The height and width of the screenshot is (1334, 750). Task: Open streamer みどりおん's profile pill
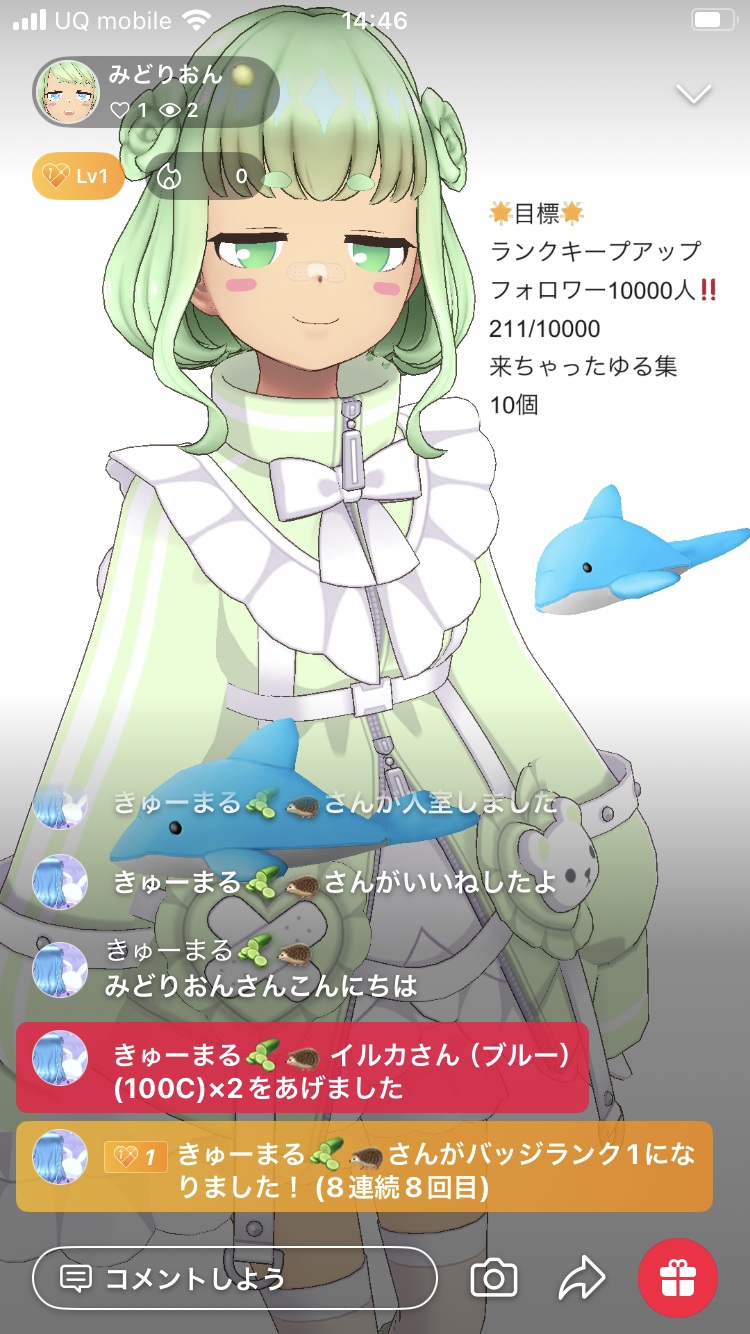click(x=155, y=92)
